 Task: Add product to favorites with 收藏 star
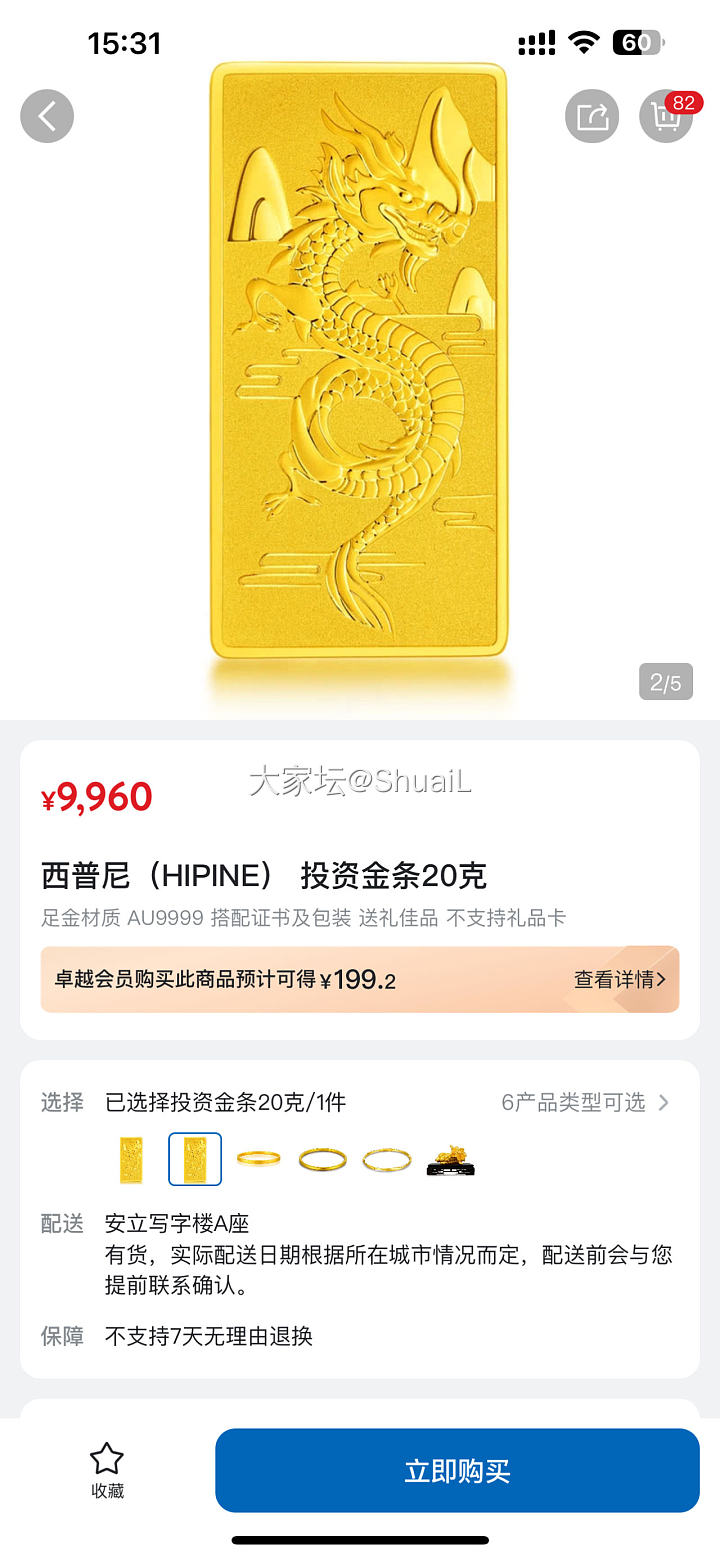[107, 1470]
